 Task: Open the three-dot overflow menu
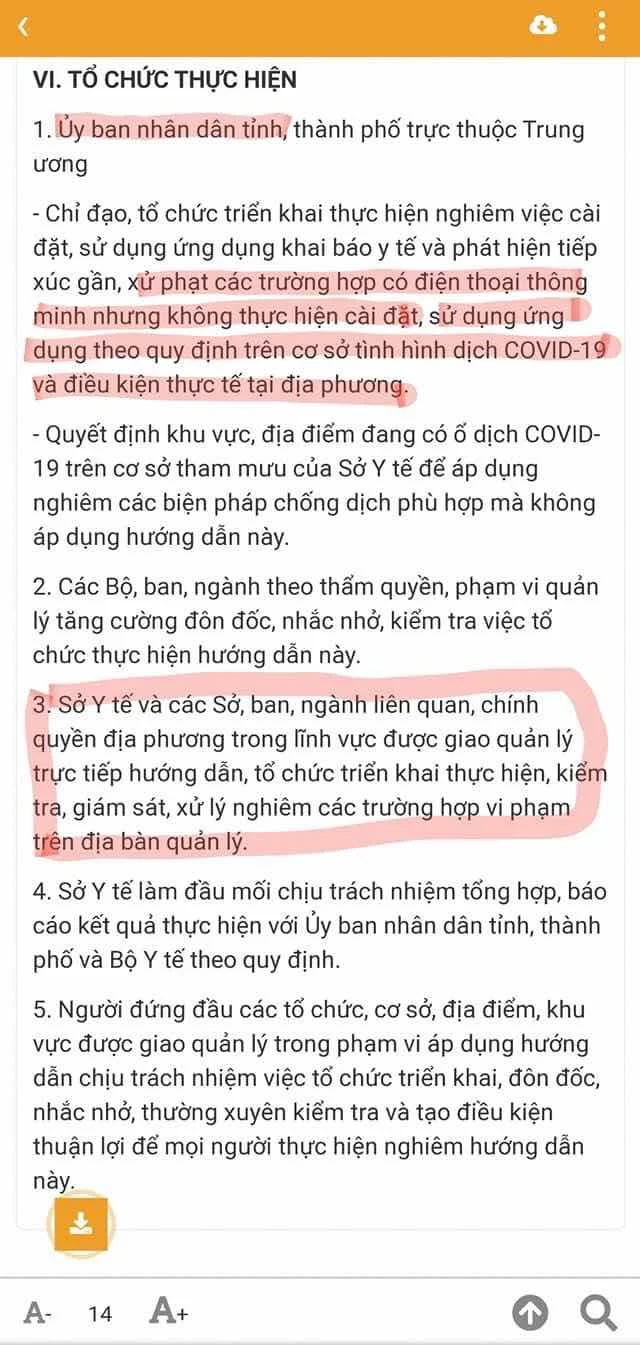point(602,26)
